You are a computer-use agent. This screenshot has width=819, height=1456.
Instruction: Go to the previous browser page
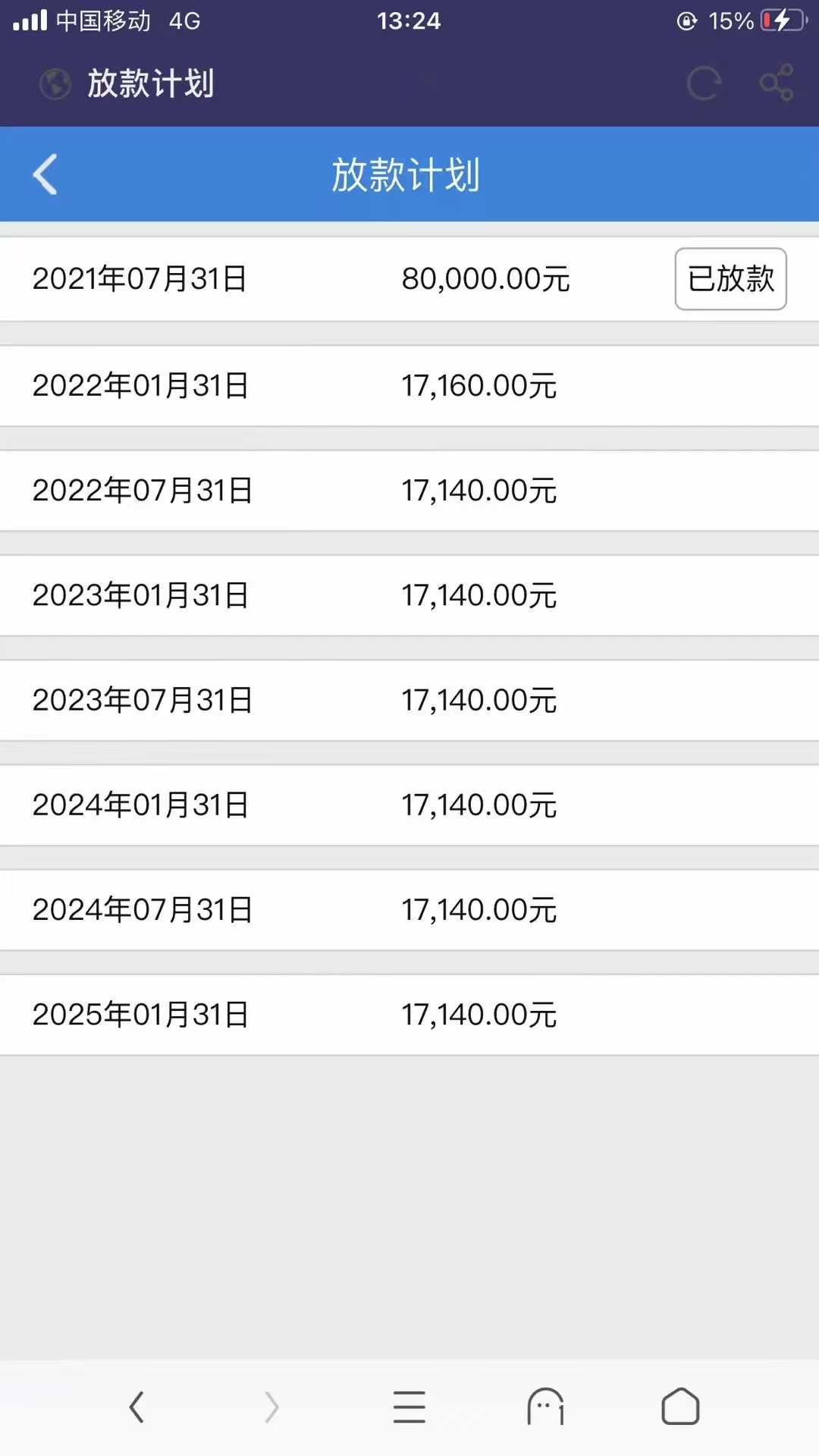tap(136, 1407)
